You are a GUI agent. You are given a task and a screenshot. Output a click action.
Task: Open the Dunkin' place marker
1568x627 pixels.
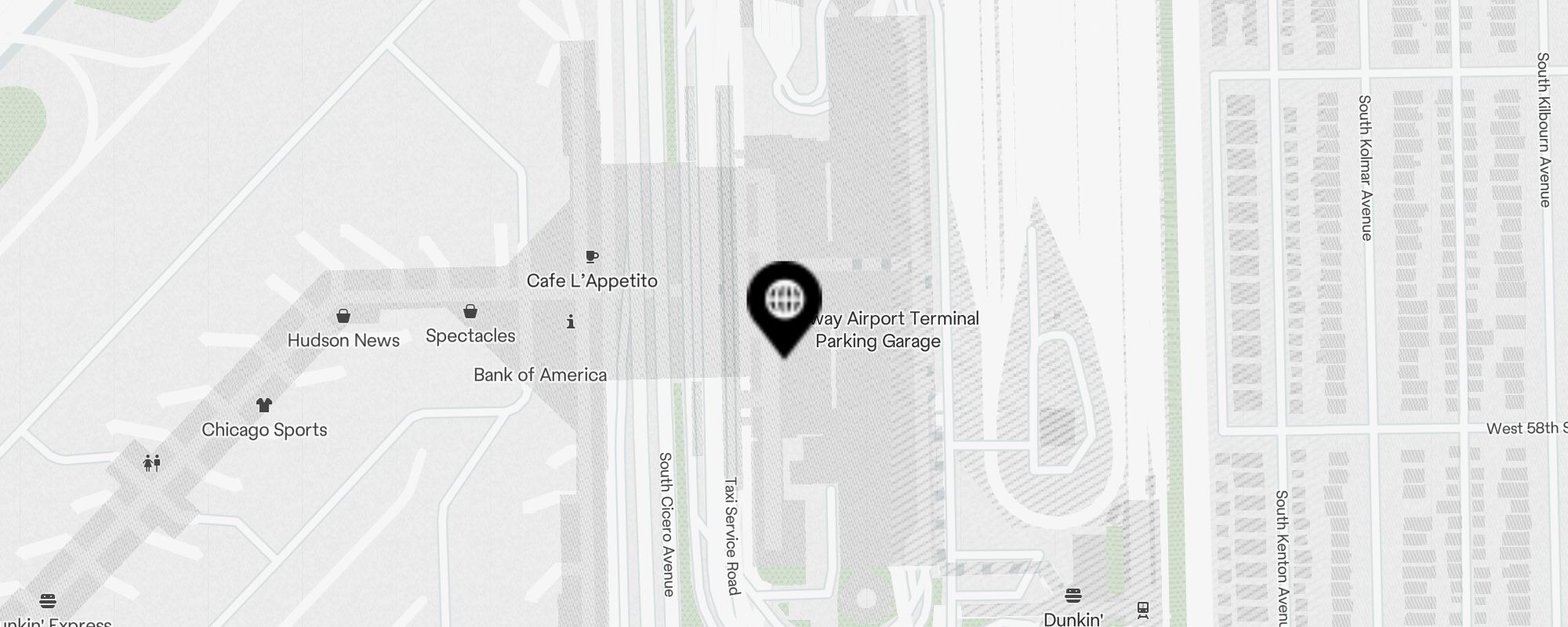(x=1073, y=596)
